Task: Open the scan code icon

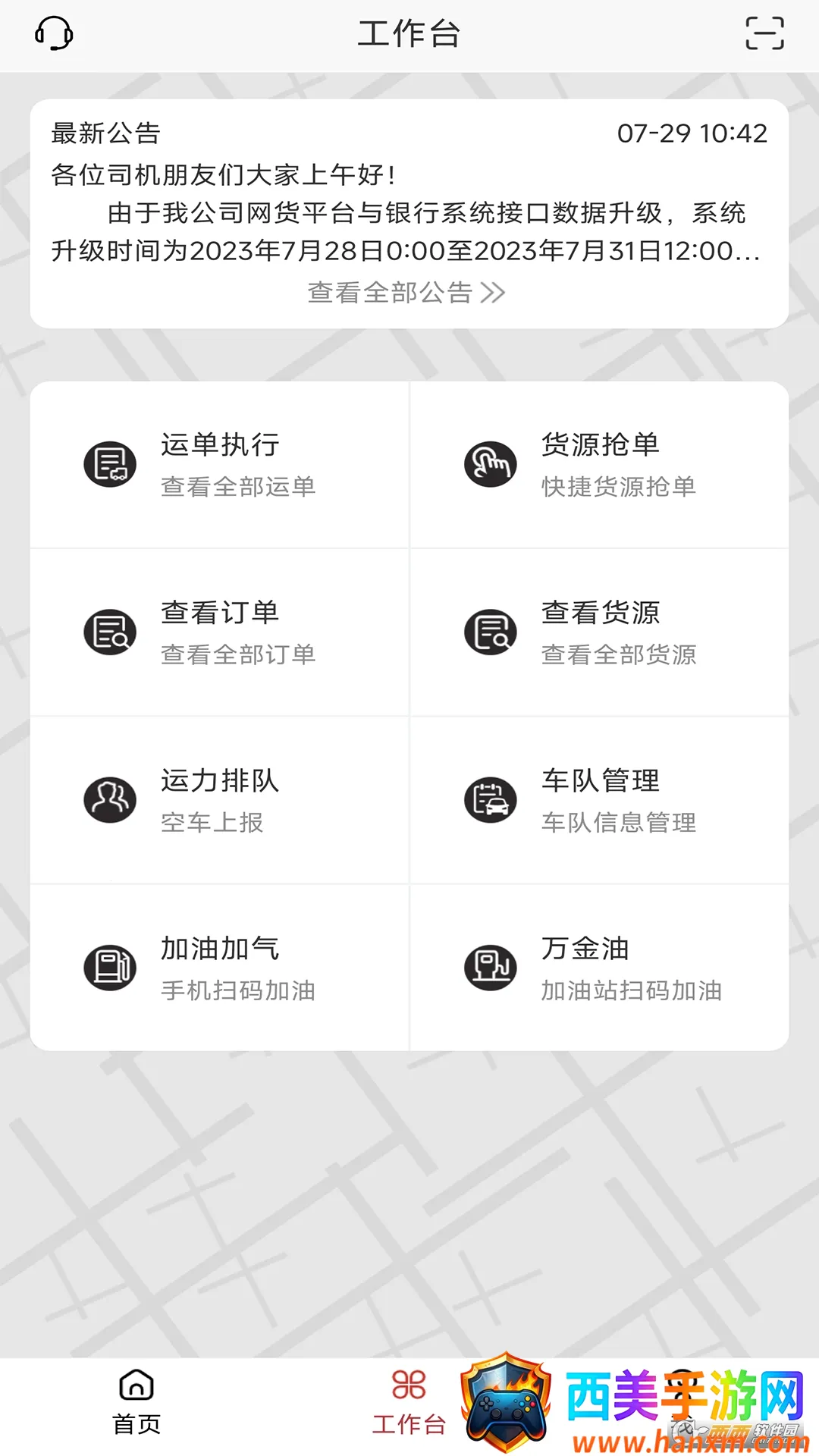Action: pos(764,34)
